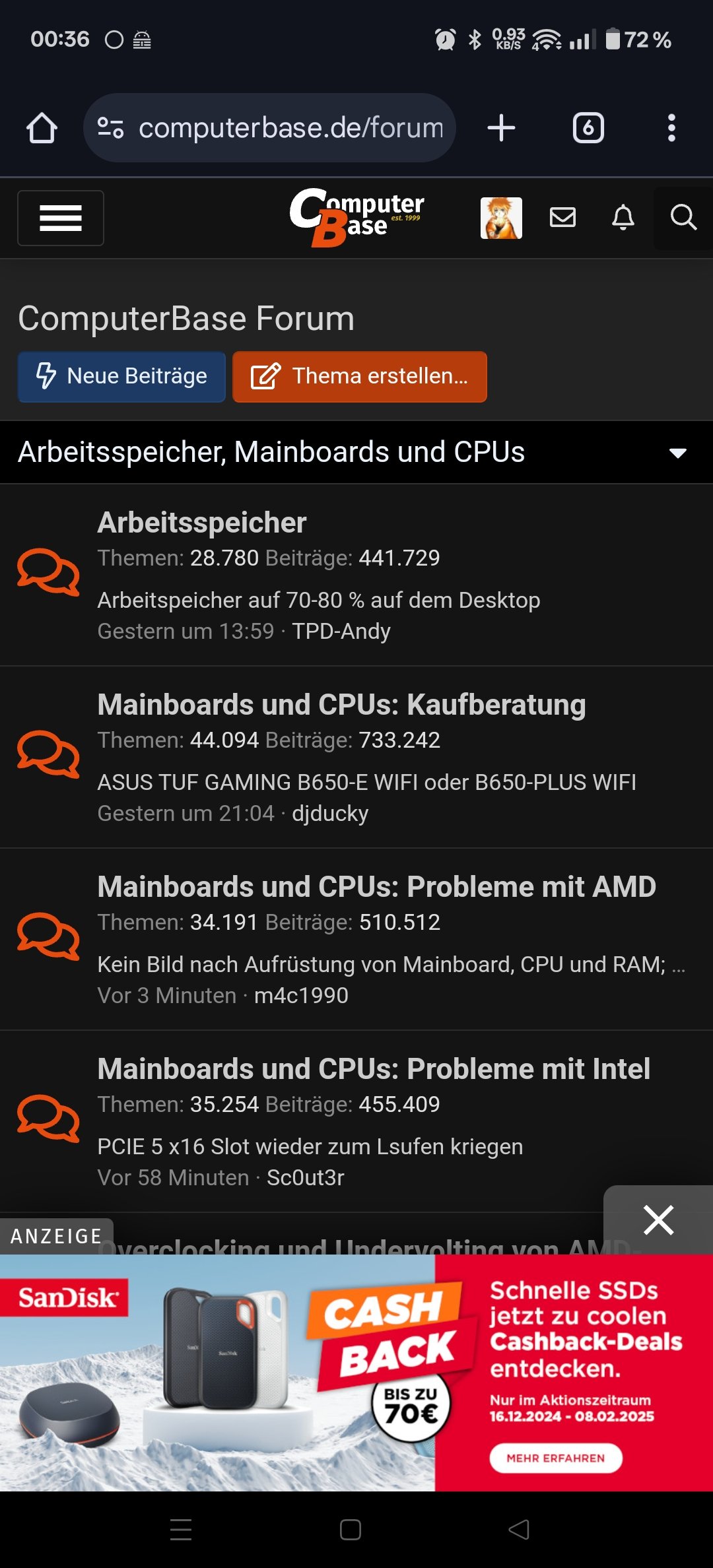
Task: Open the Arbeitsspeicher subforum
Action: tap(202, 523)
